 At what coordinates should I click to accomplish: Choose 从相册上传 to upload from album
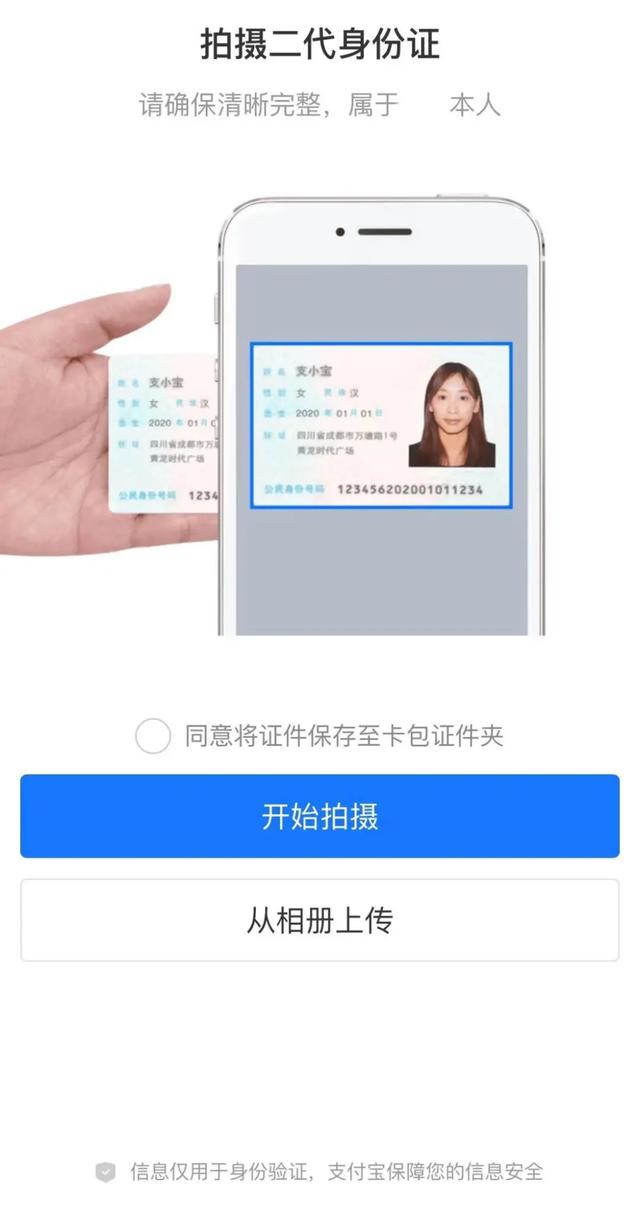(x=320, y=920)
